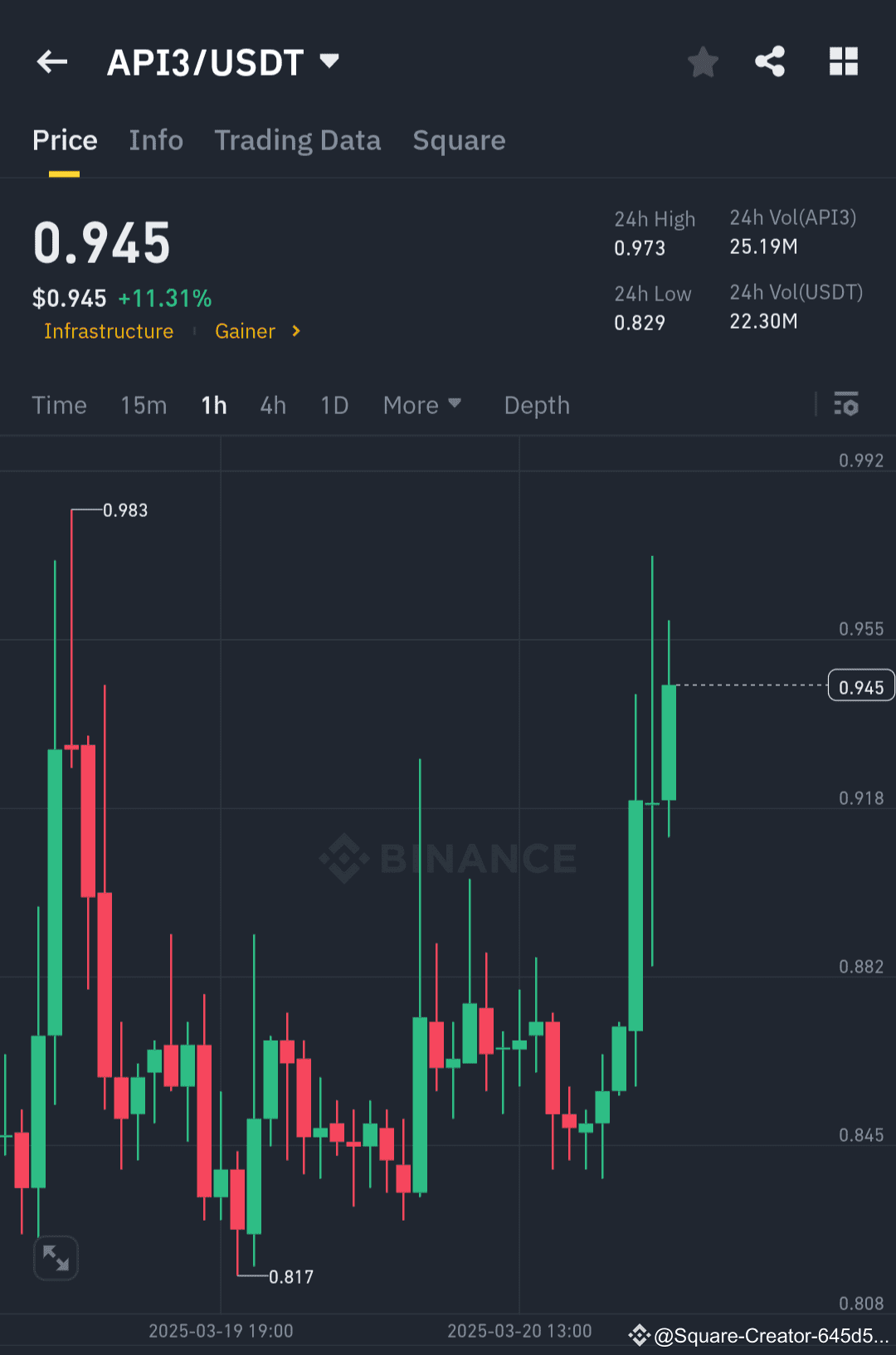The width and height of the screenshot is (896, 1355).
Task: Enable the 15m candle interval
Action: 143,405
